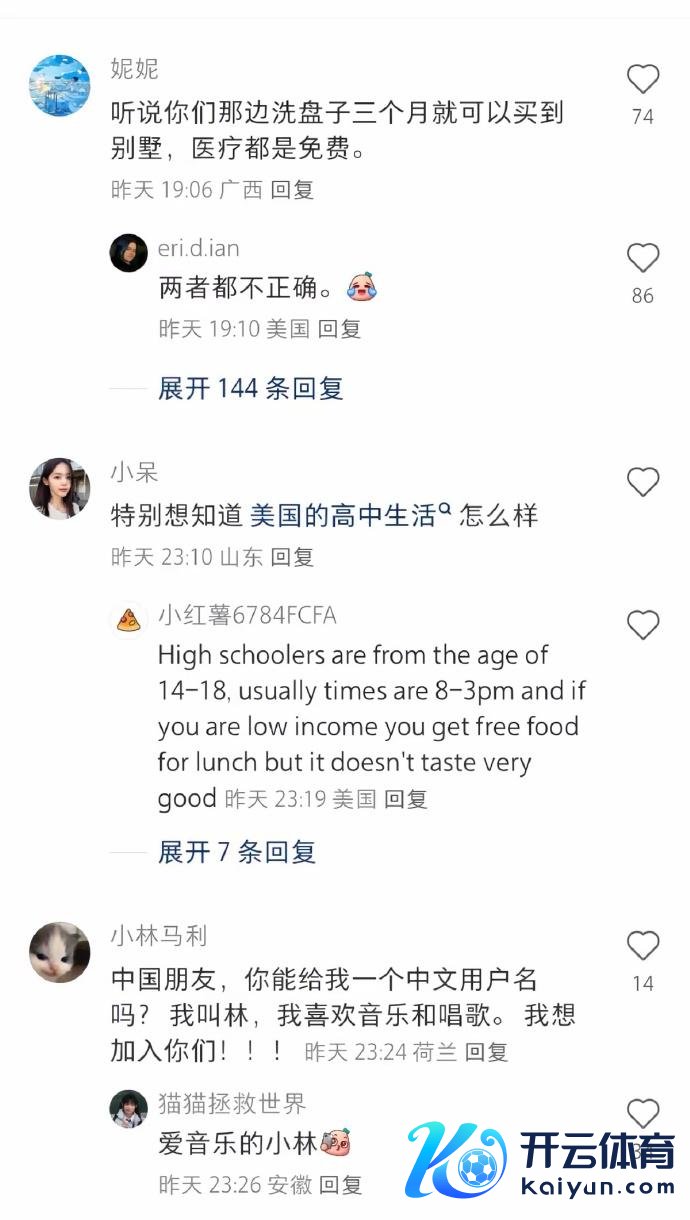
Task: Like 小林马利's comment
Action: [643, 946]
